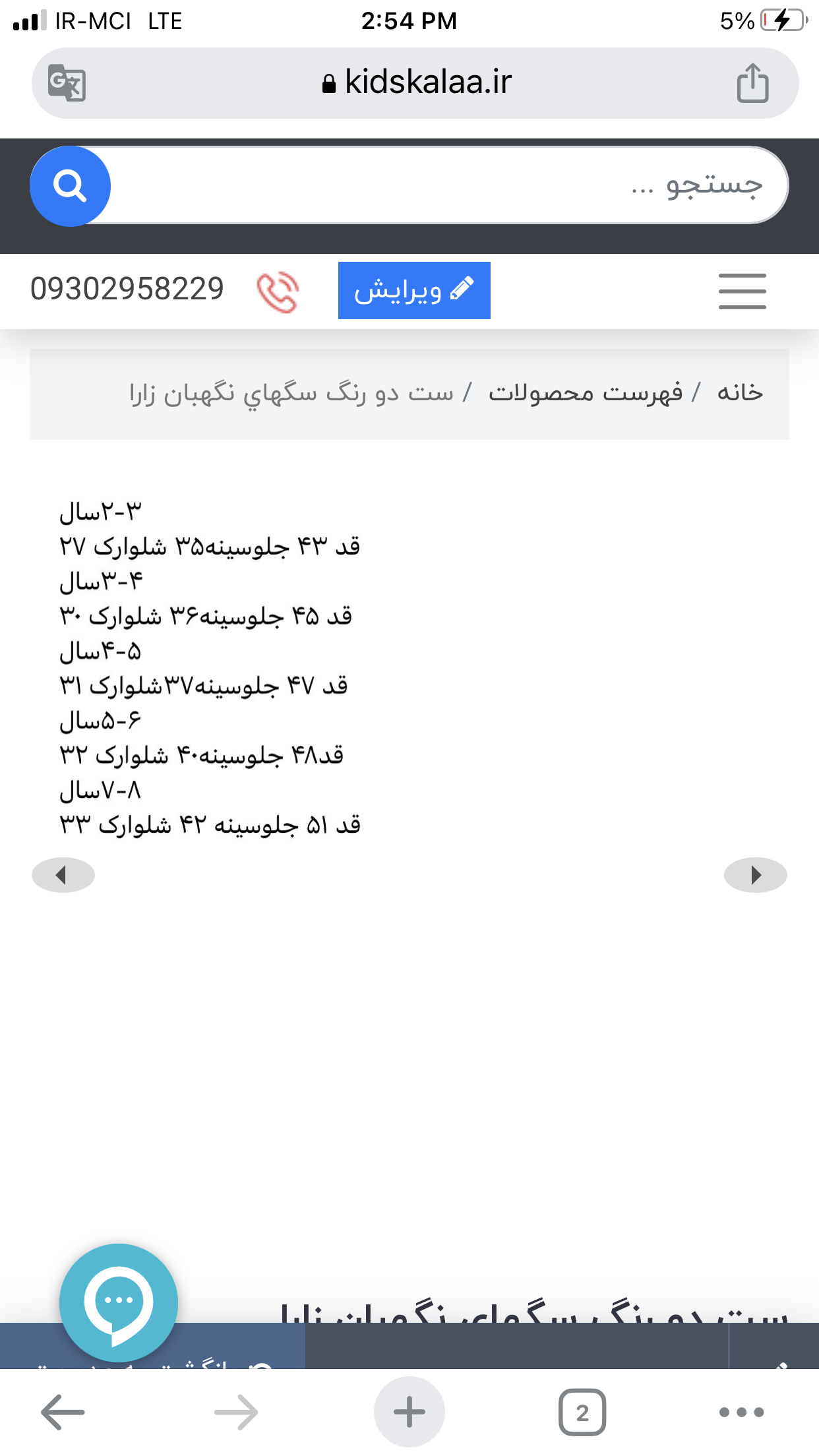Image resolution: width=819 pixels, height=1456 pixels.
Task: Show previous slide with left arrow
Action: point(63,875)
